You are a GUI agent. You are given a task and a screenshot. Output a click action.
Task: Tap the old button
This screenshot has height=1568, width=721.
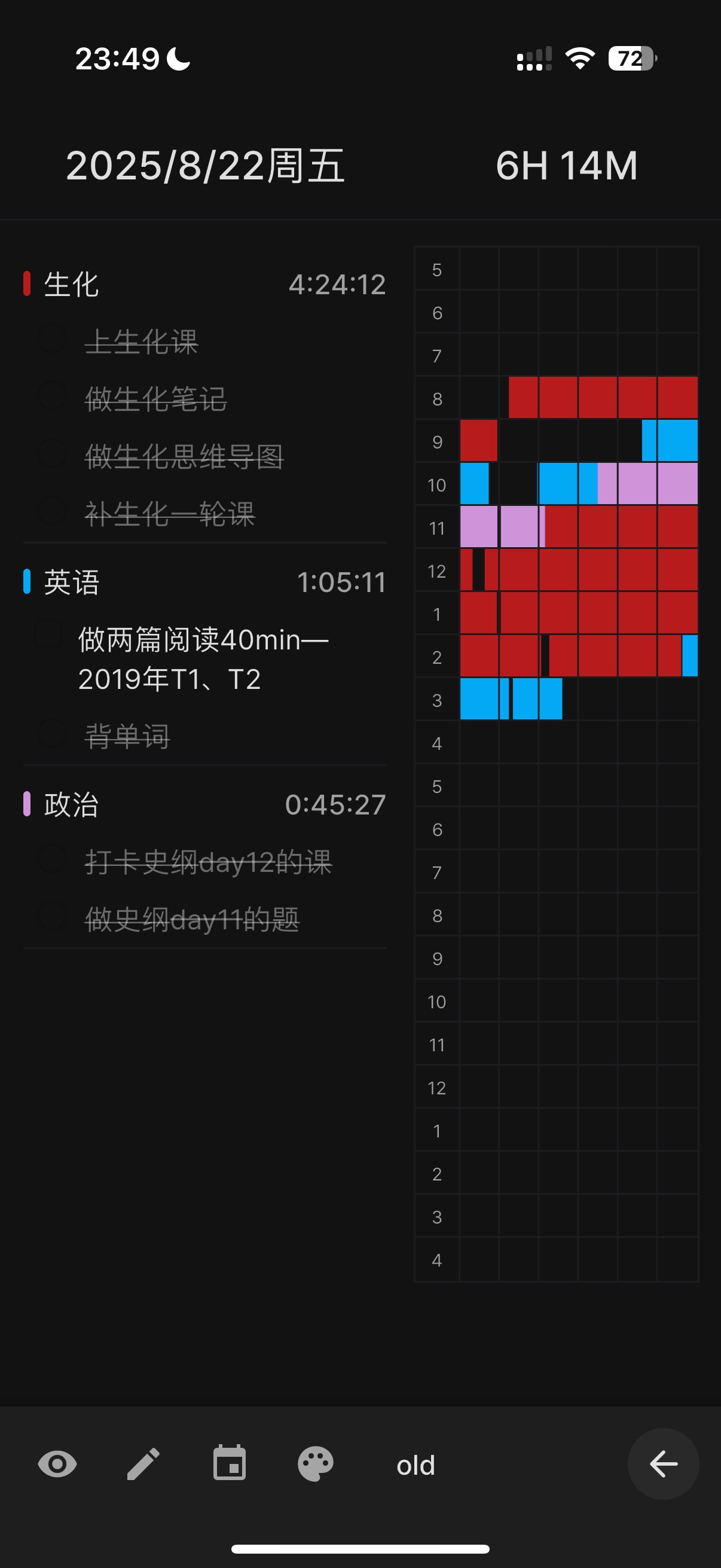tap(416, 1465)
